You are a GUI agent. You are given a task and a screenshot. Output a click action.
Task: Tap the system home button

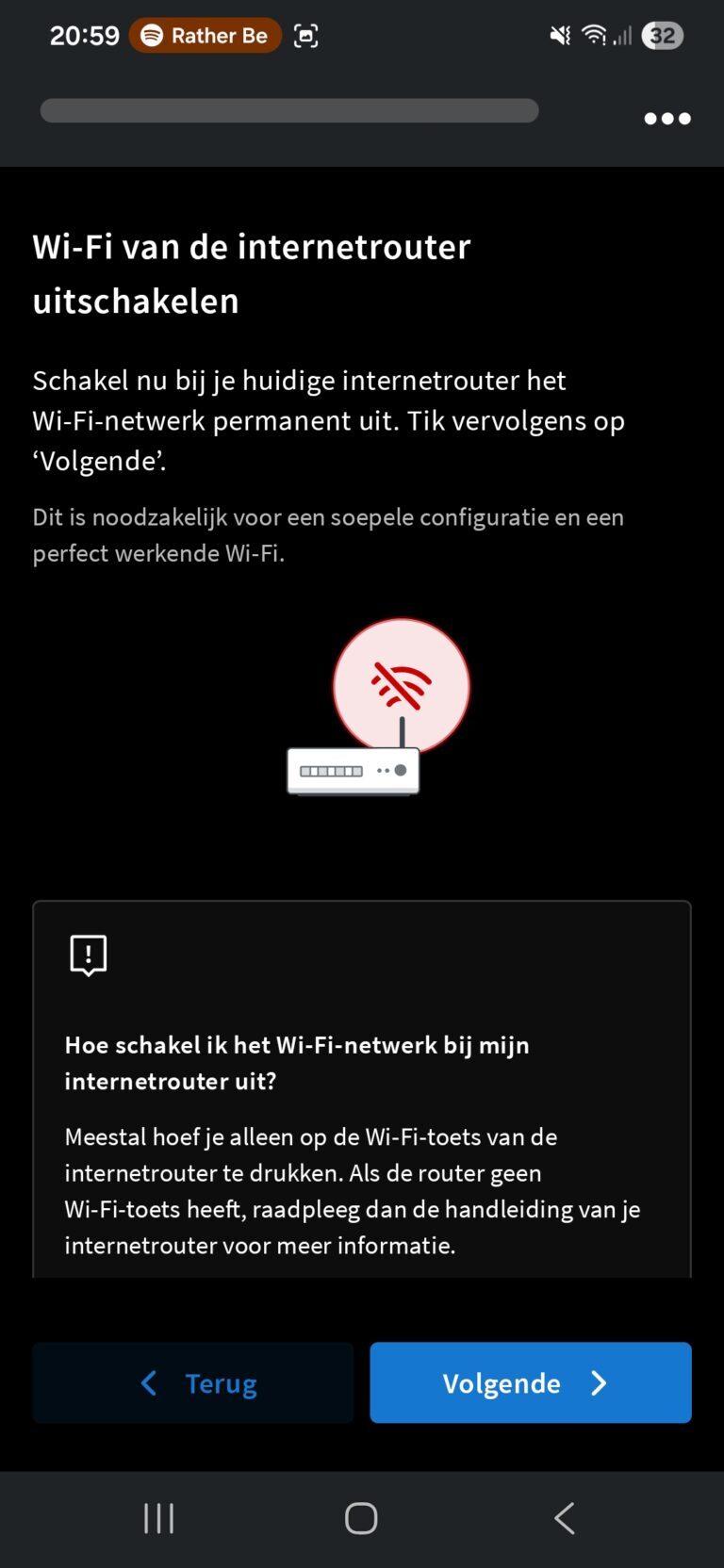click(361, 1518)
